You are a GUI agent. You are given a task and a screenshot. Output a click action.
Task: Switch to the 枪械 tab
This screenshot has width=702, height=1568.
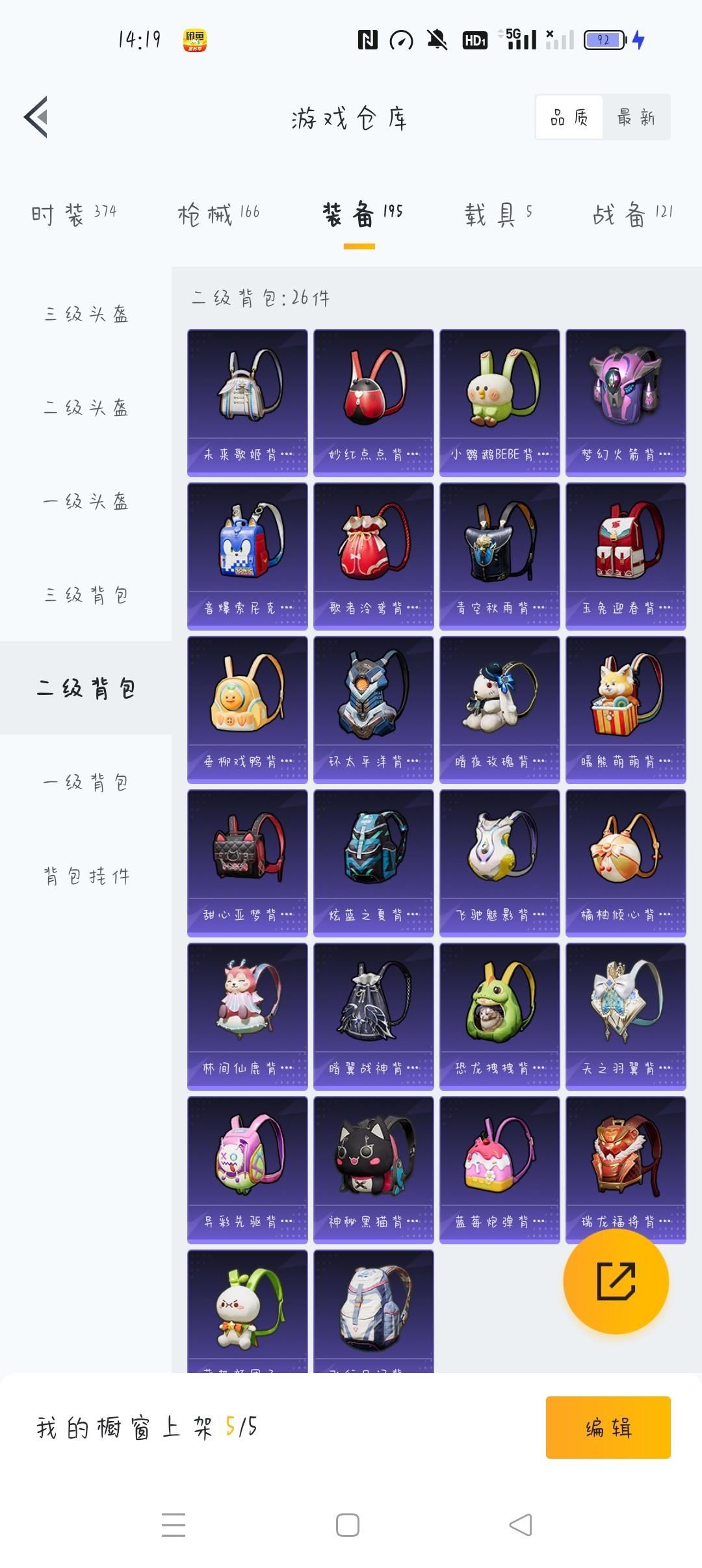(x=218, y=213)
